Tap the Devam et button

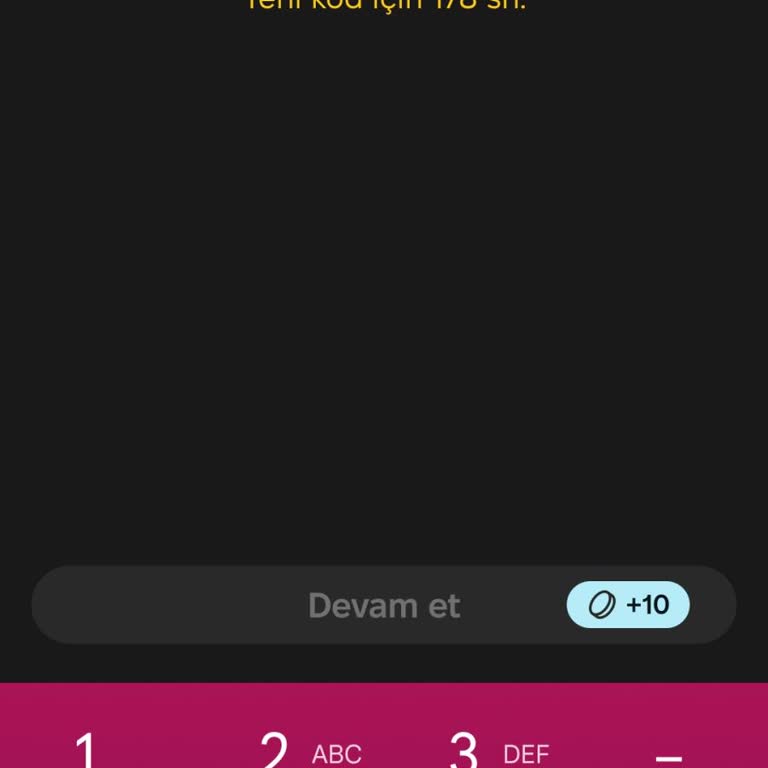[x=384, y=605]
